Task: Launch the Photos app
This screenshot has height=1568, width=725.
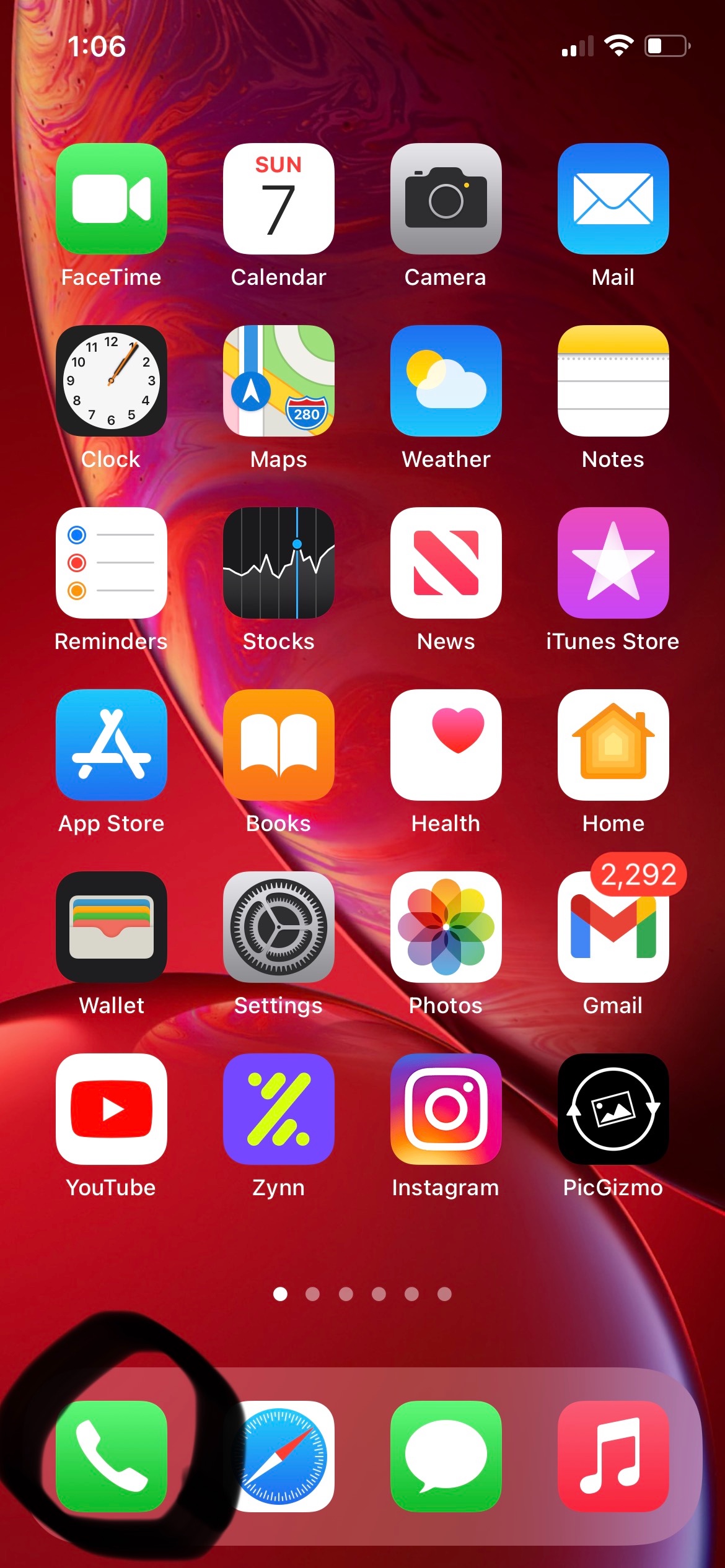Action: 446,926
